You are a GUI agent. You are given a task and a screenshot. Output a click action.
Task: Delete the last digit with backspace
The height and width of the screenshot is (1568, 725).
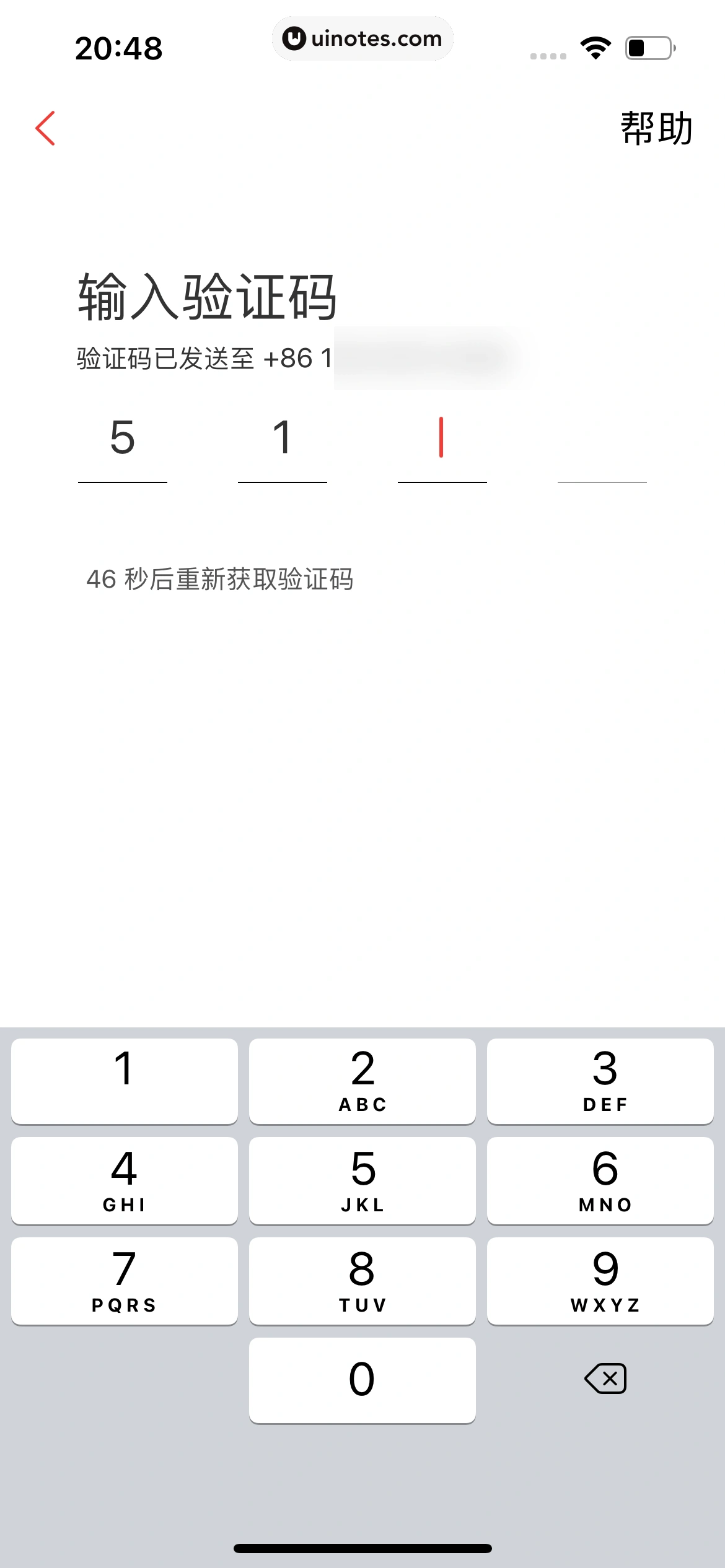[x=605, y=1379]
